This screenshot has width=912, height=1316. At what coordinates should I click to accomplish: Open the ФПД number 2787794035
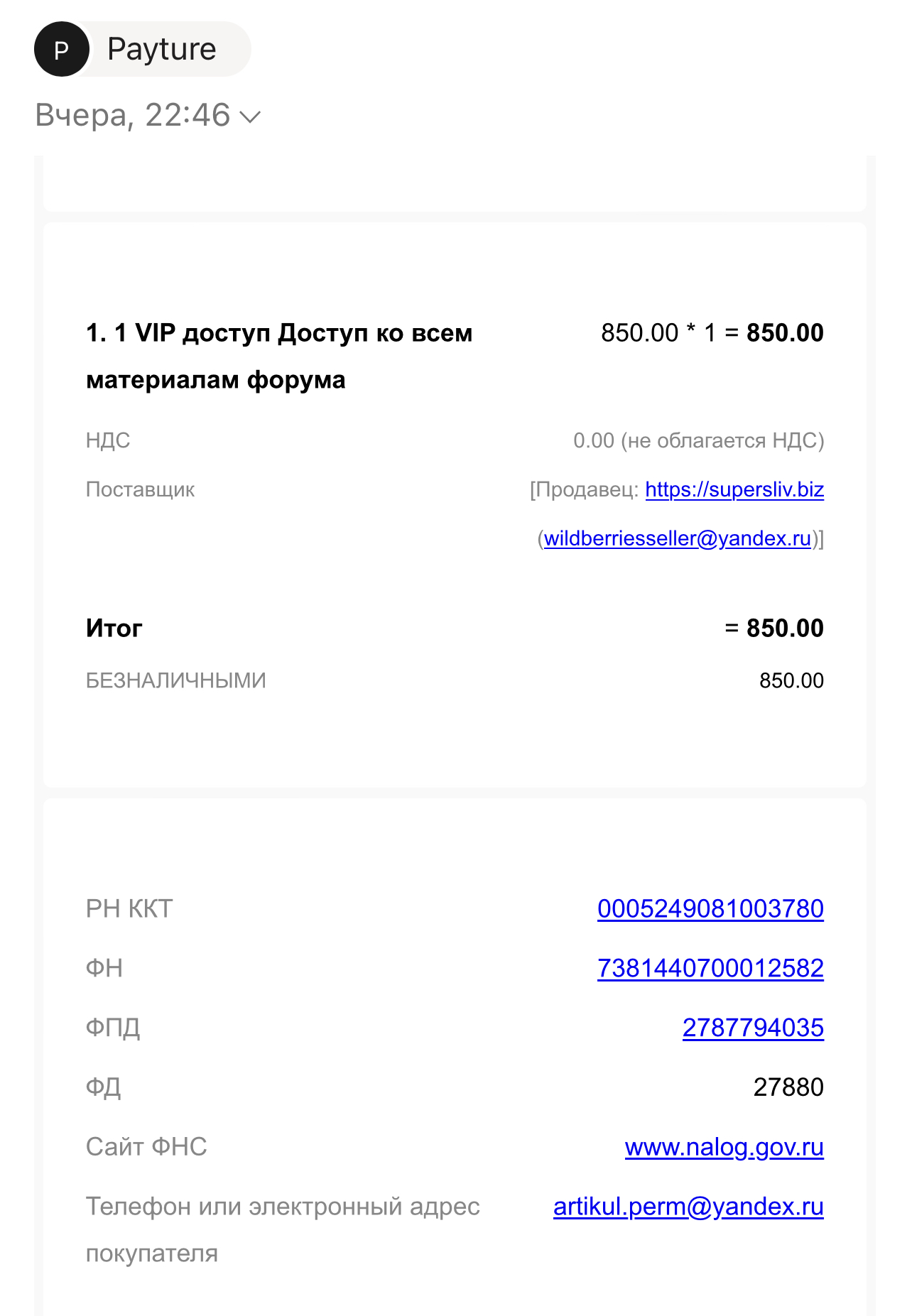753,1028
